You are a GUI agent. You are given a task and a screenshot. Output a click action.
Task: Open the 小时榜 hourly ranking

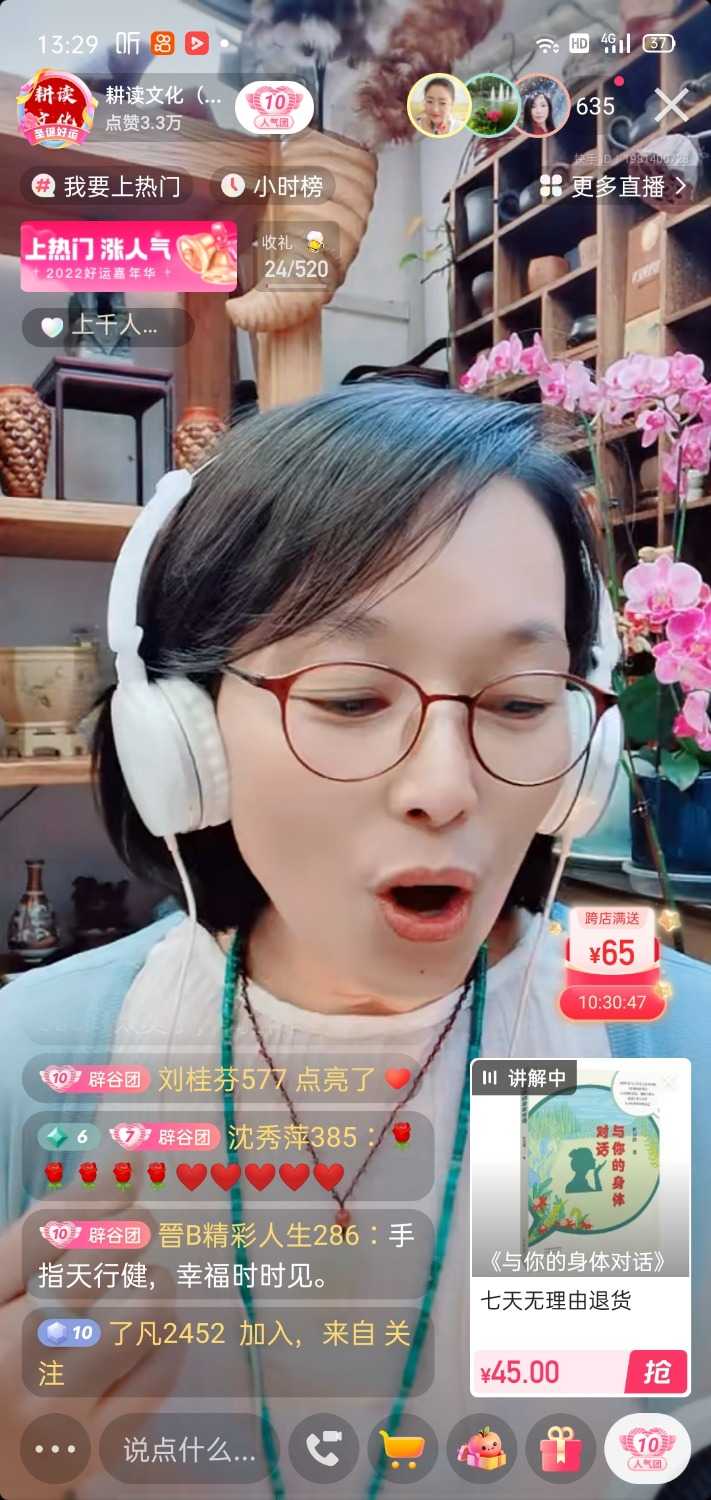tap(272, 186)
